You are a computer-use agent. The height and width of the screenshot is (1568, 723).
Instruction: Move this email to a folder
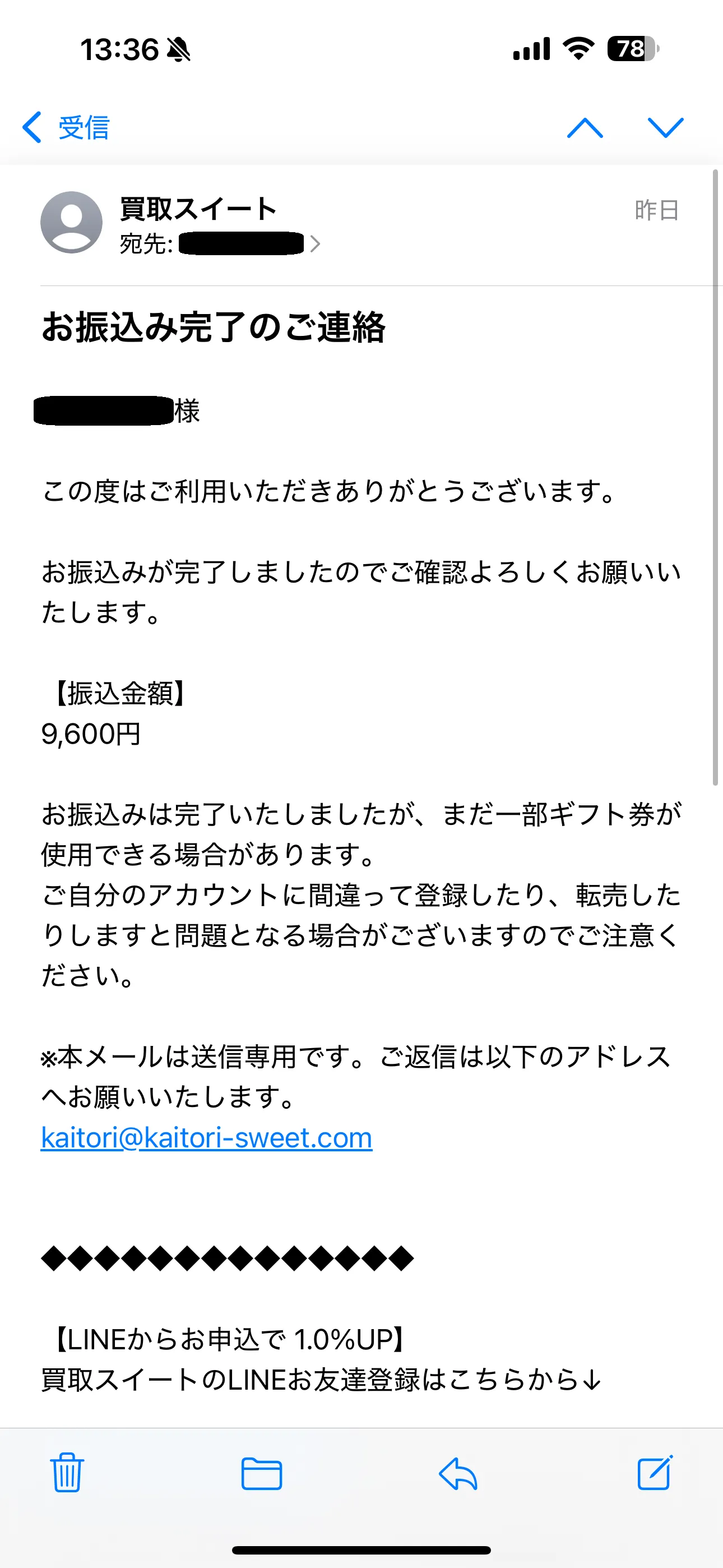(x=262, y=1473)
